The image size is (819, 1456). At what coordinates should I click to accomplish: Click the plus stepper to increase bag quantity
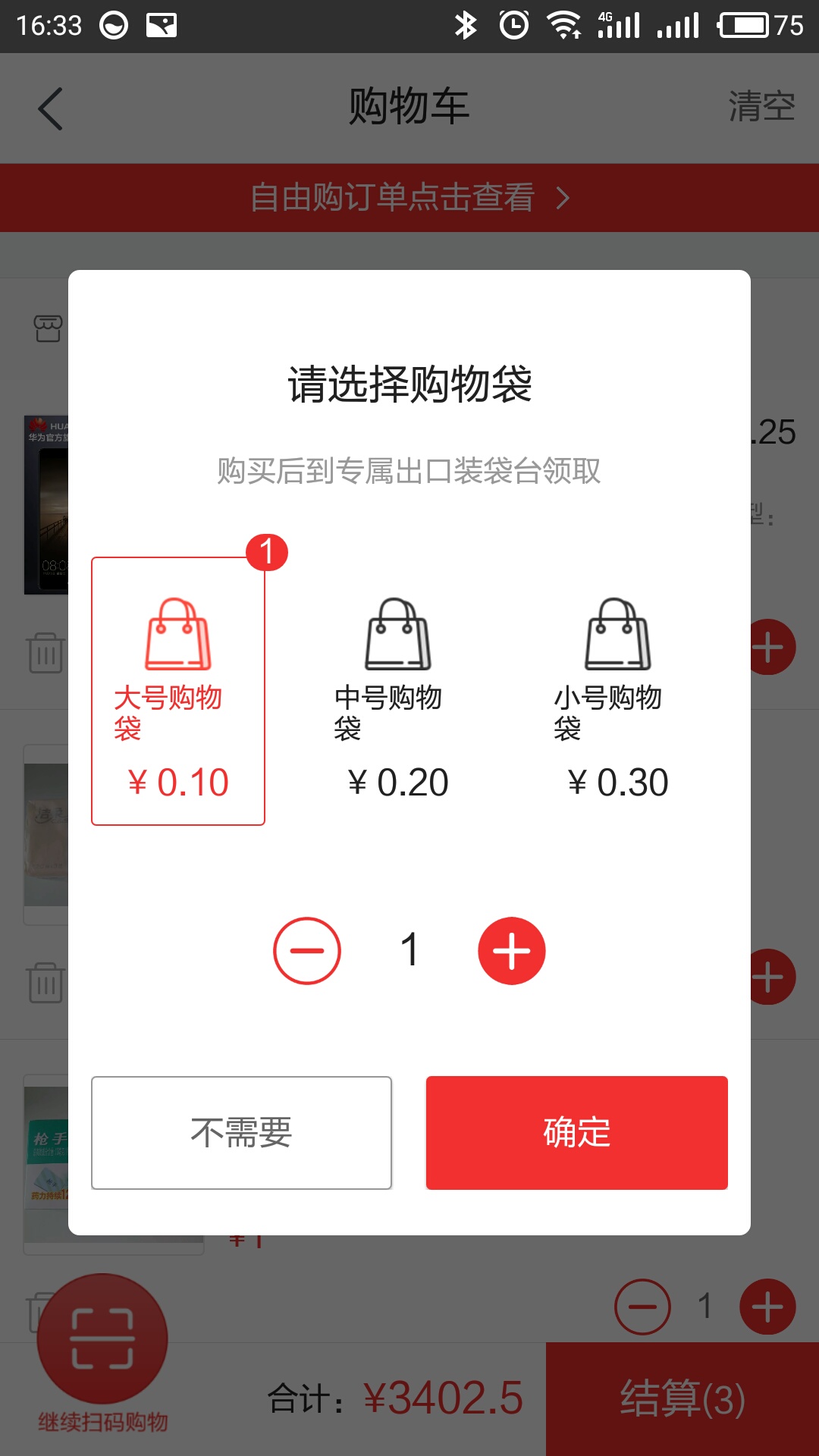tap(512, 950)
